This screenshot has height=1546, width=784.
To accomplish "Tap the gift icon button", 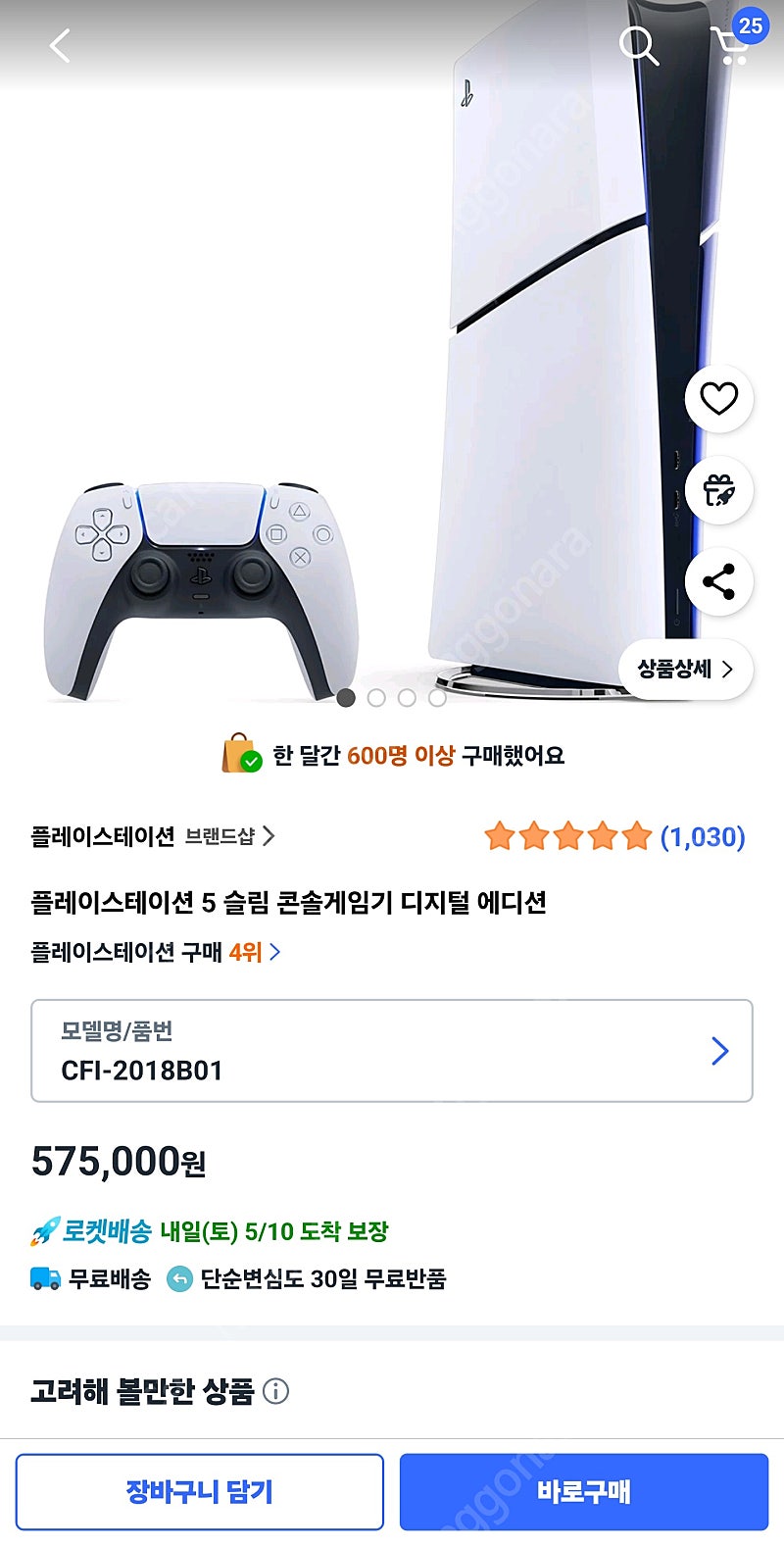I will coord(718,489).
